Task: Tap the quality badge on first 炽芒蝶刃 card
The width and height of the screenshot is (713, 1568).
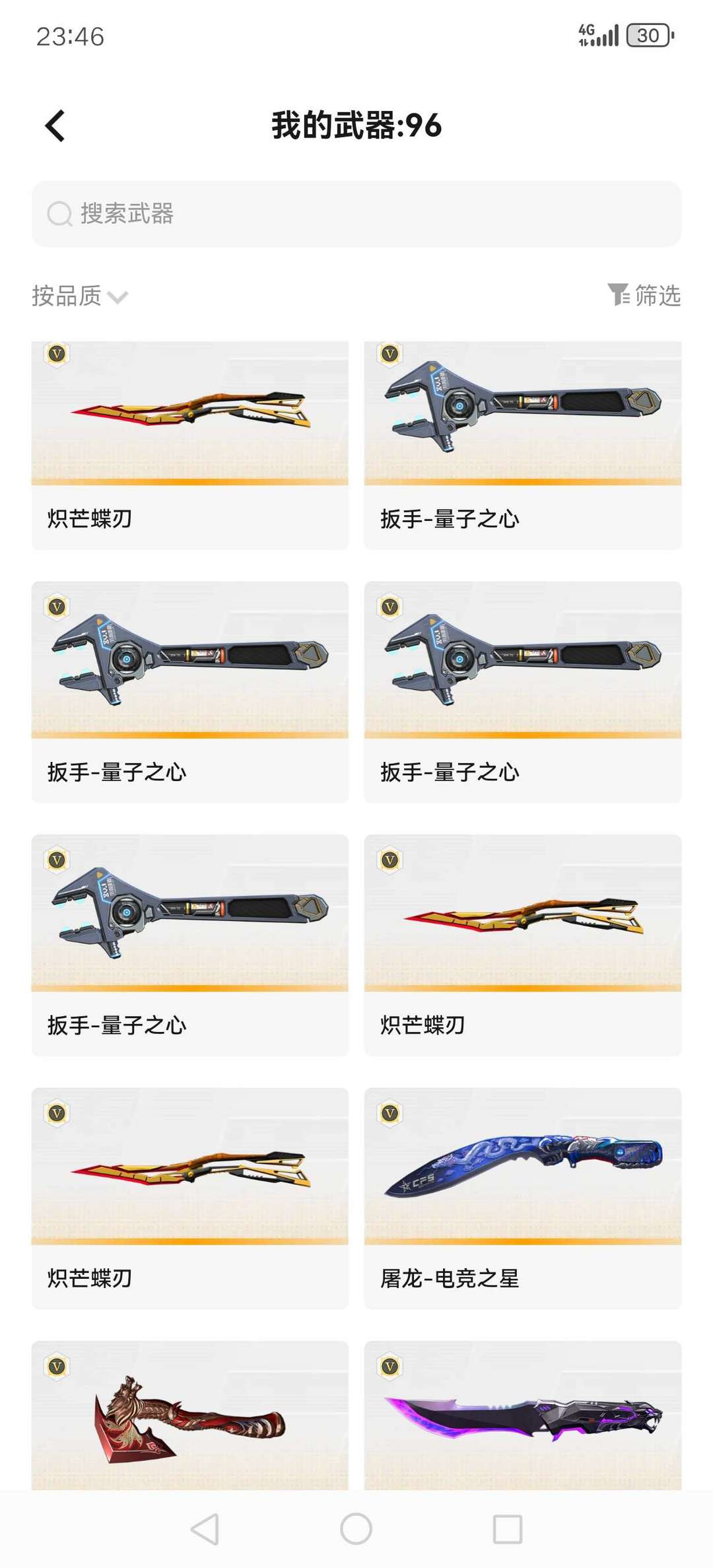Action: [x=57, y=355]
